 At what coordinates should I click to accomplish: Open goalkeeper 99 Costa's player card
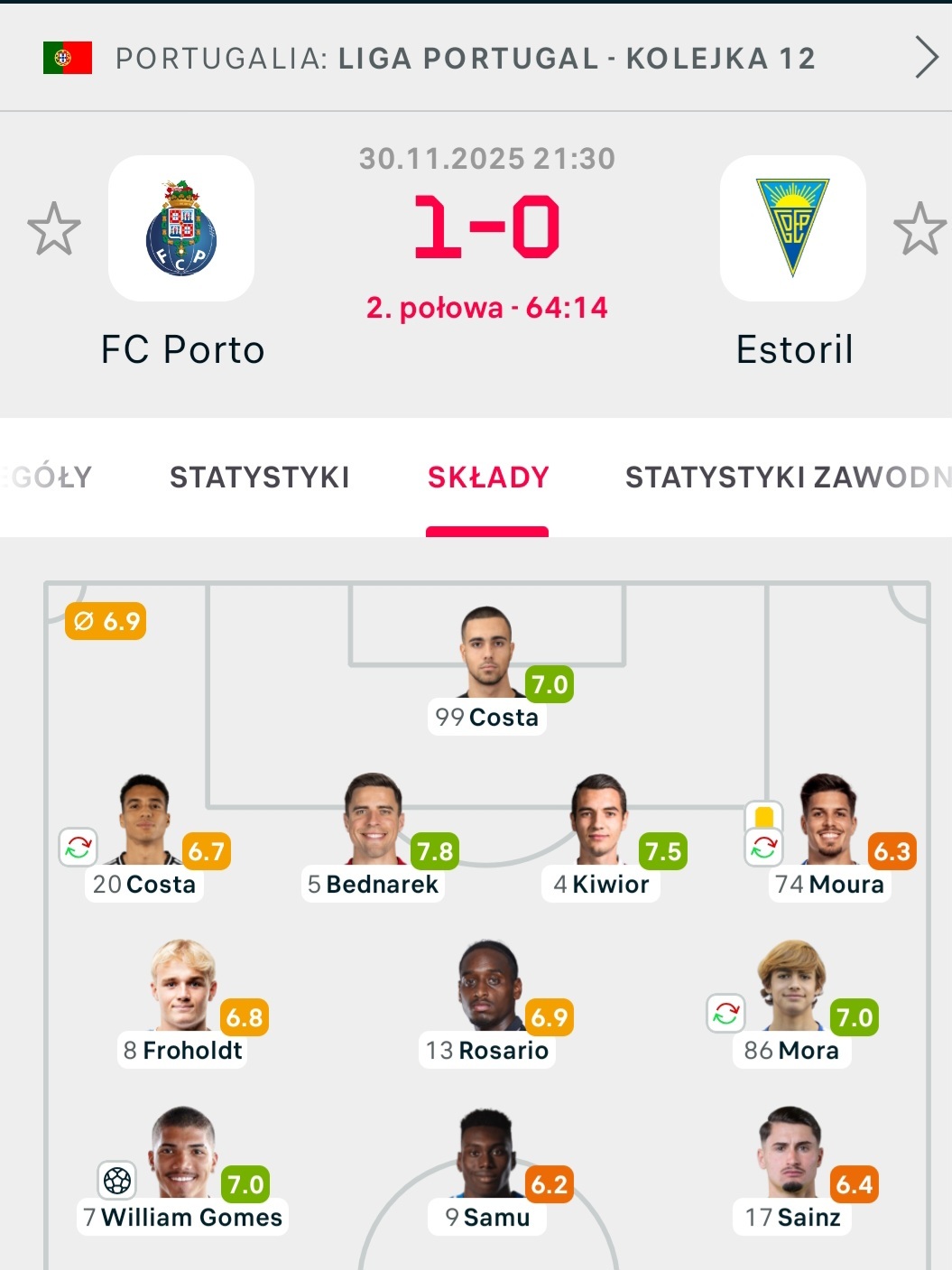point(487,670)
